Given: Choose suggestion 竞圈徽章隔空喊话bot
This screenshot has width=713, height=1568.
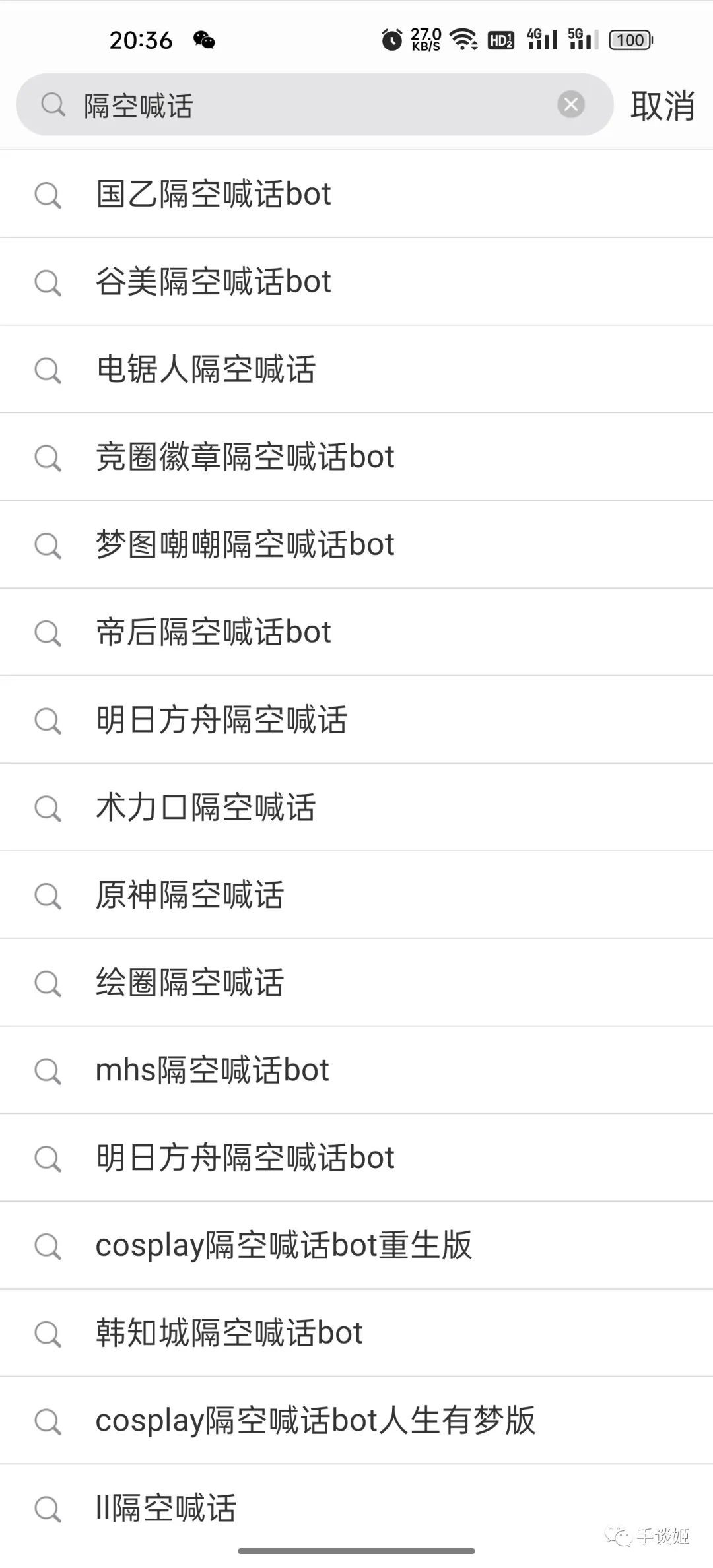Looking at the screenshot, I should [245, 457].
